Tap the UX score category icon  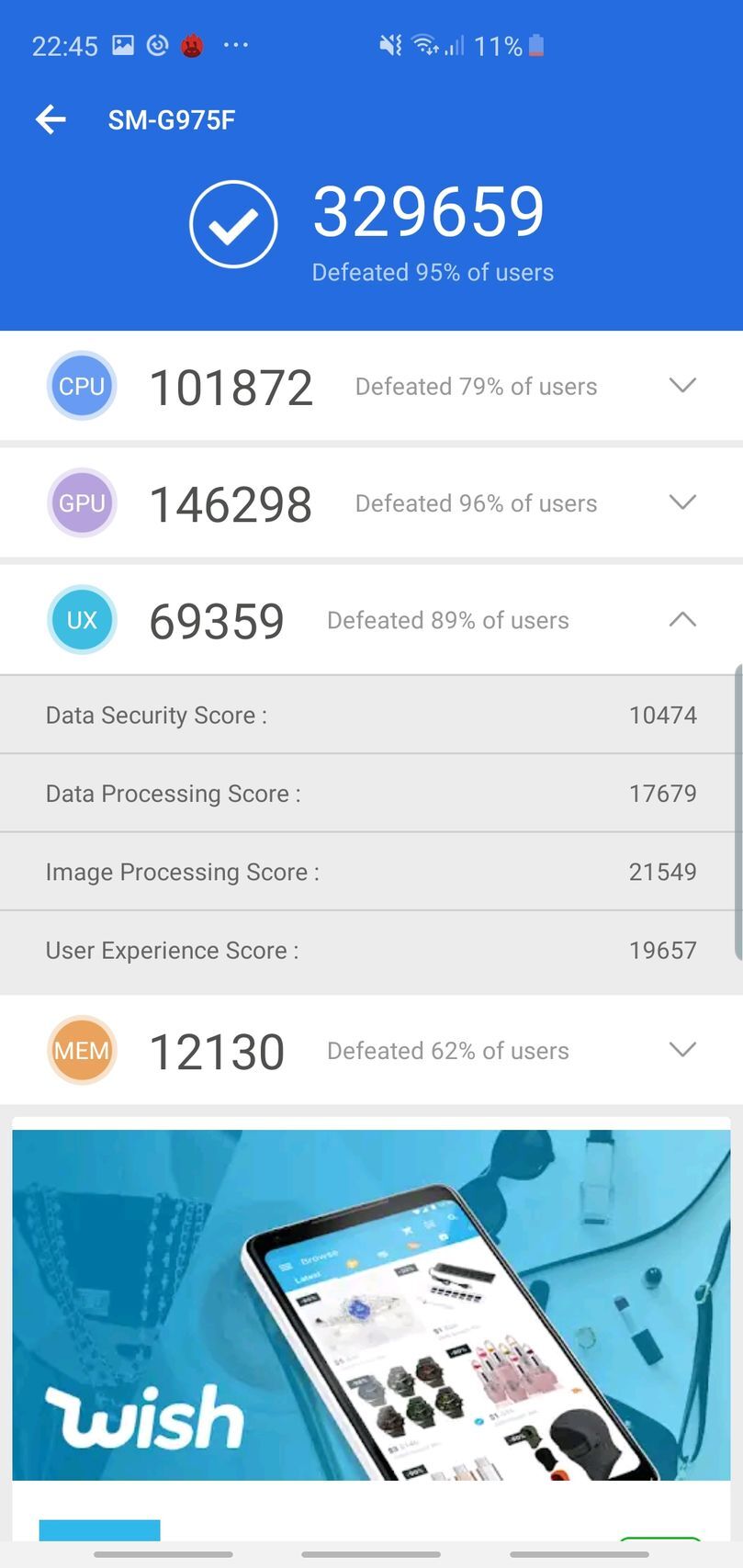click(x=82, y=620)
